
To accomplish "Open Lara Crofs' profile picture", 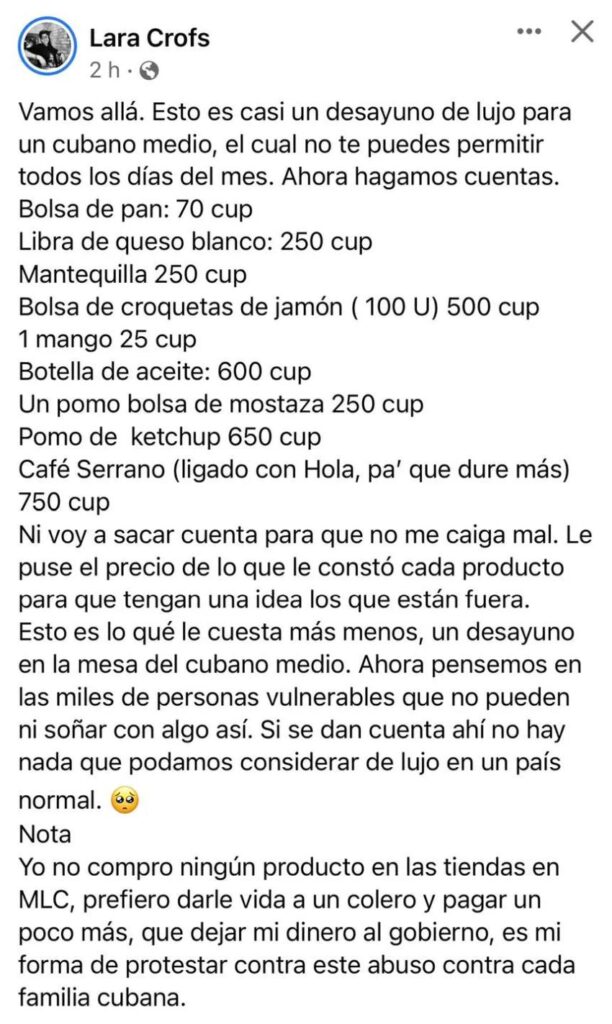I will (x=47, y=49).
